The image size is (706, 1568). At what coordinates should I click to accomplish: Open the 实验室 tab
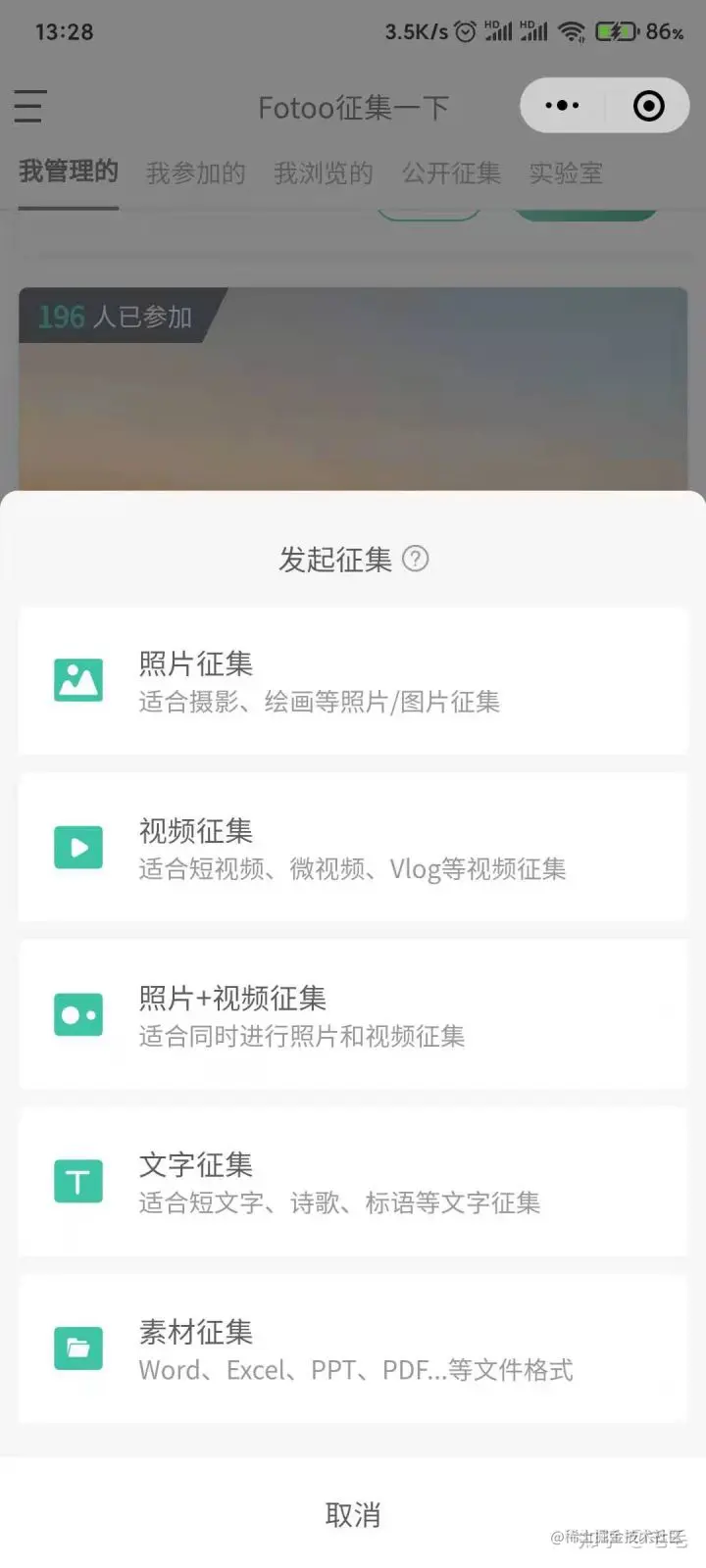point(566,173)
